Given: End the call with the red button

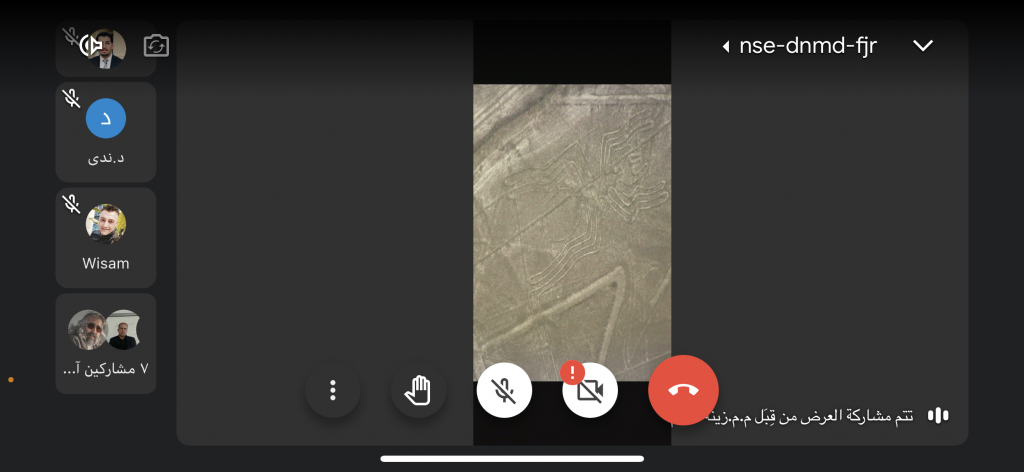Looking at the screenshot, I should coord(683,390).
